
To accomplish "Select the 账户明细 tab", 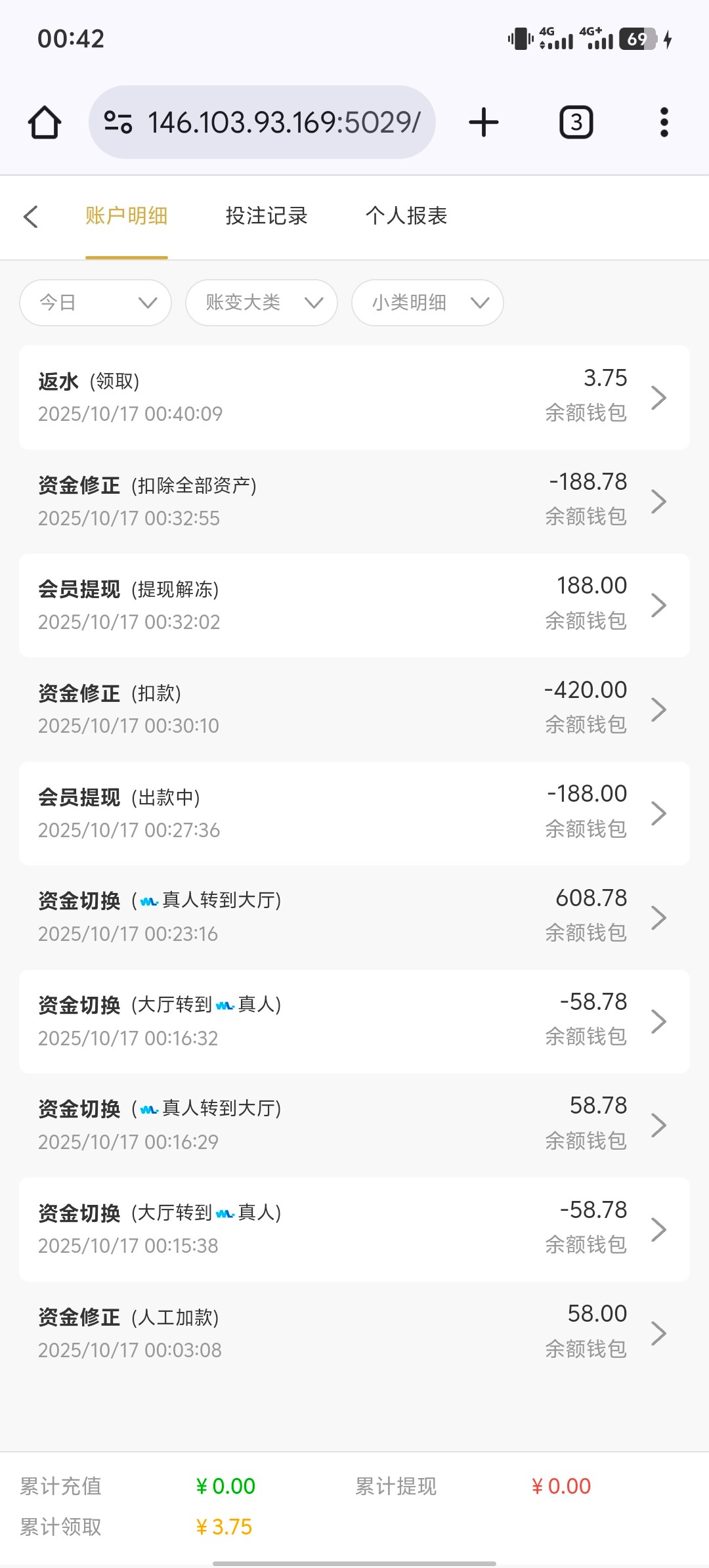I will click(x=127, y=216).
